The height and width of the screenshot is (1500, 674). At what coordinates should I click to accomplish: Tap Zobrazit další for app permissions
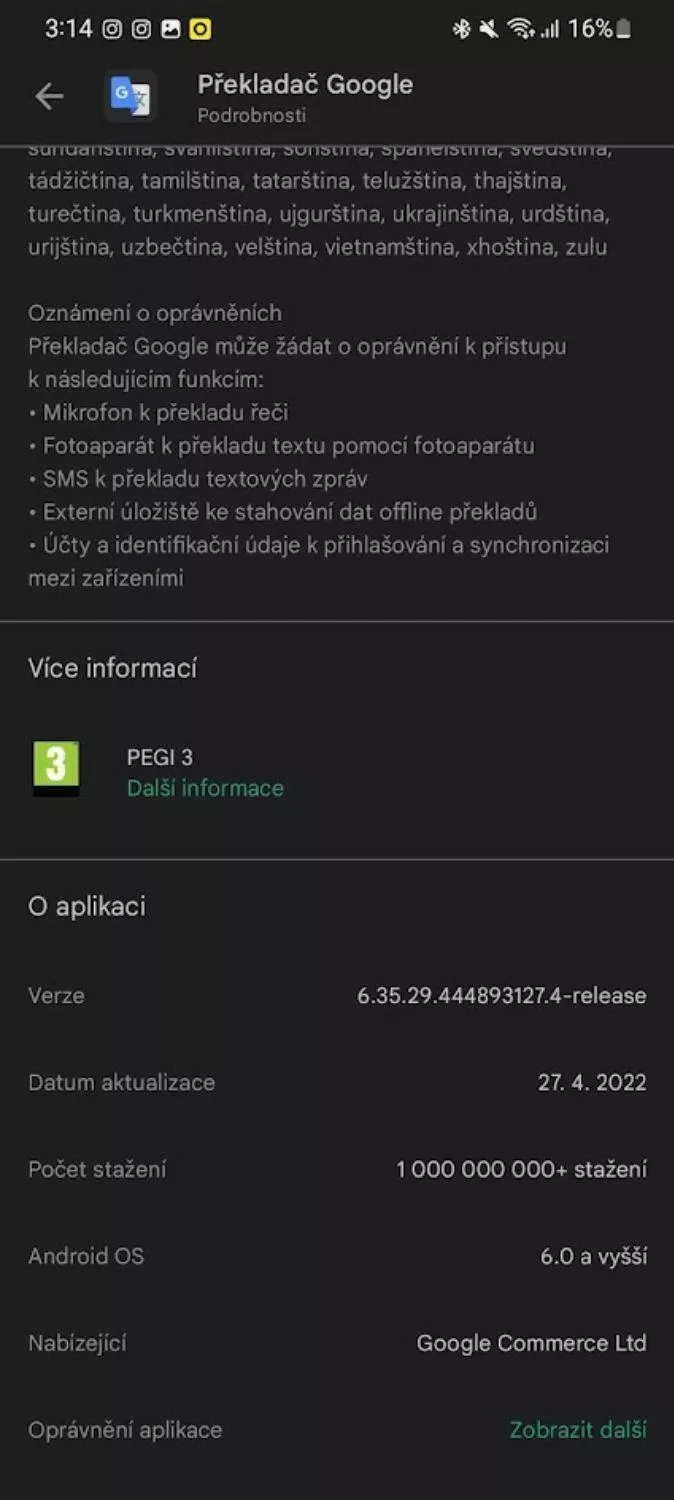578,1430
